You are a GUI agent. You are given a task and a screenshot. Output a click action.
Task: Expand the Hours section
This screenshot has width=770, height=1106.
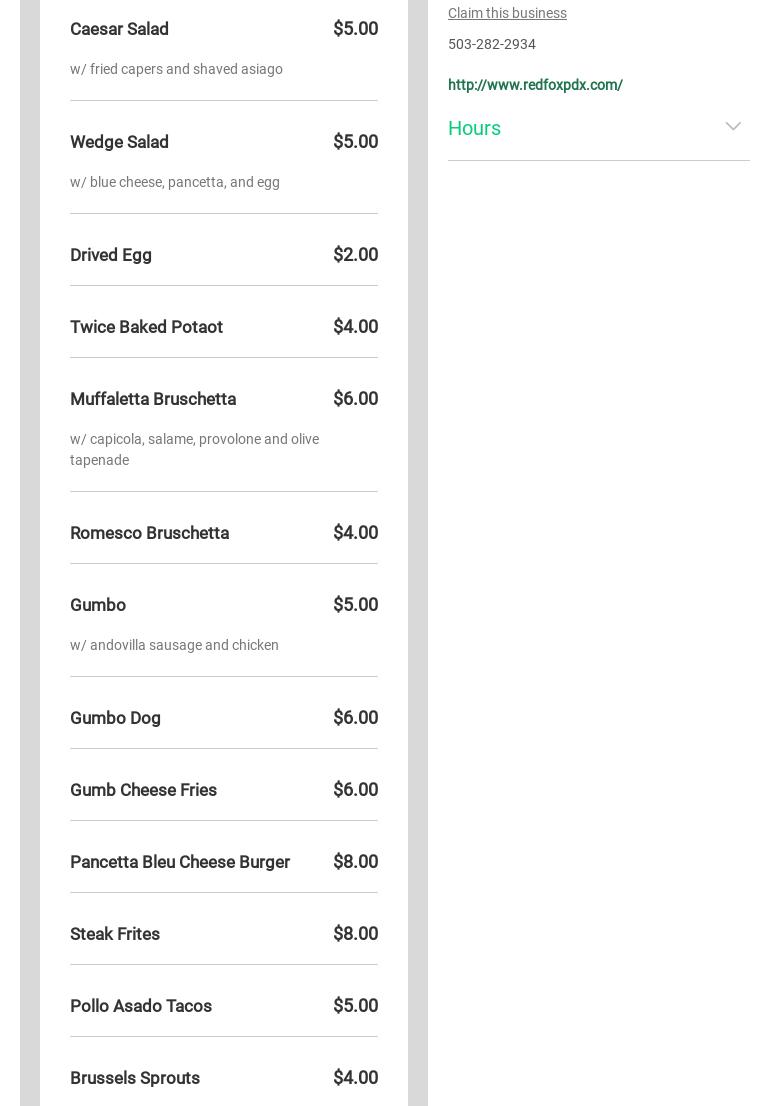598,128
